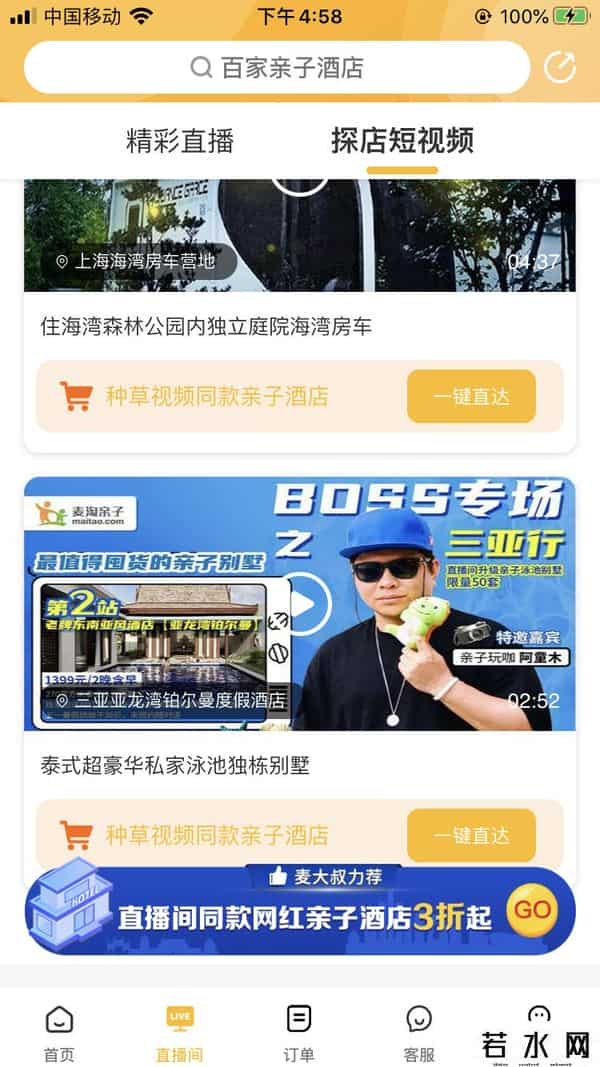Viewport: 600px width, 1067px height.
Task: Tap the share icon beside search bar
Action: click(x=560, y=68)
